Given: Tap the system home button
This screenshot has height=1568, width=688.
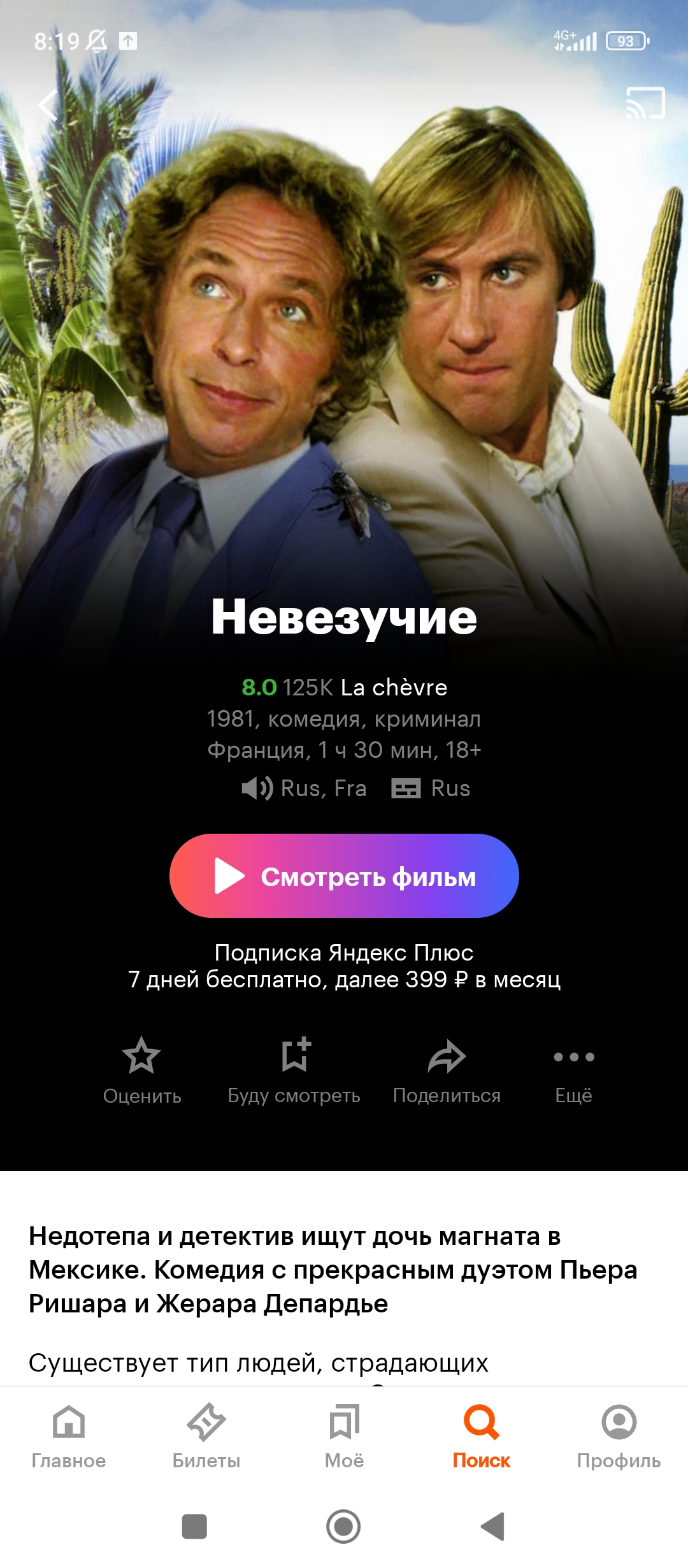Looking at the screenshot, I should coord(343,1527).
